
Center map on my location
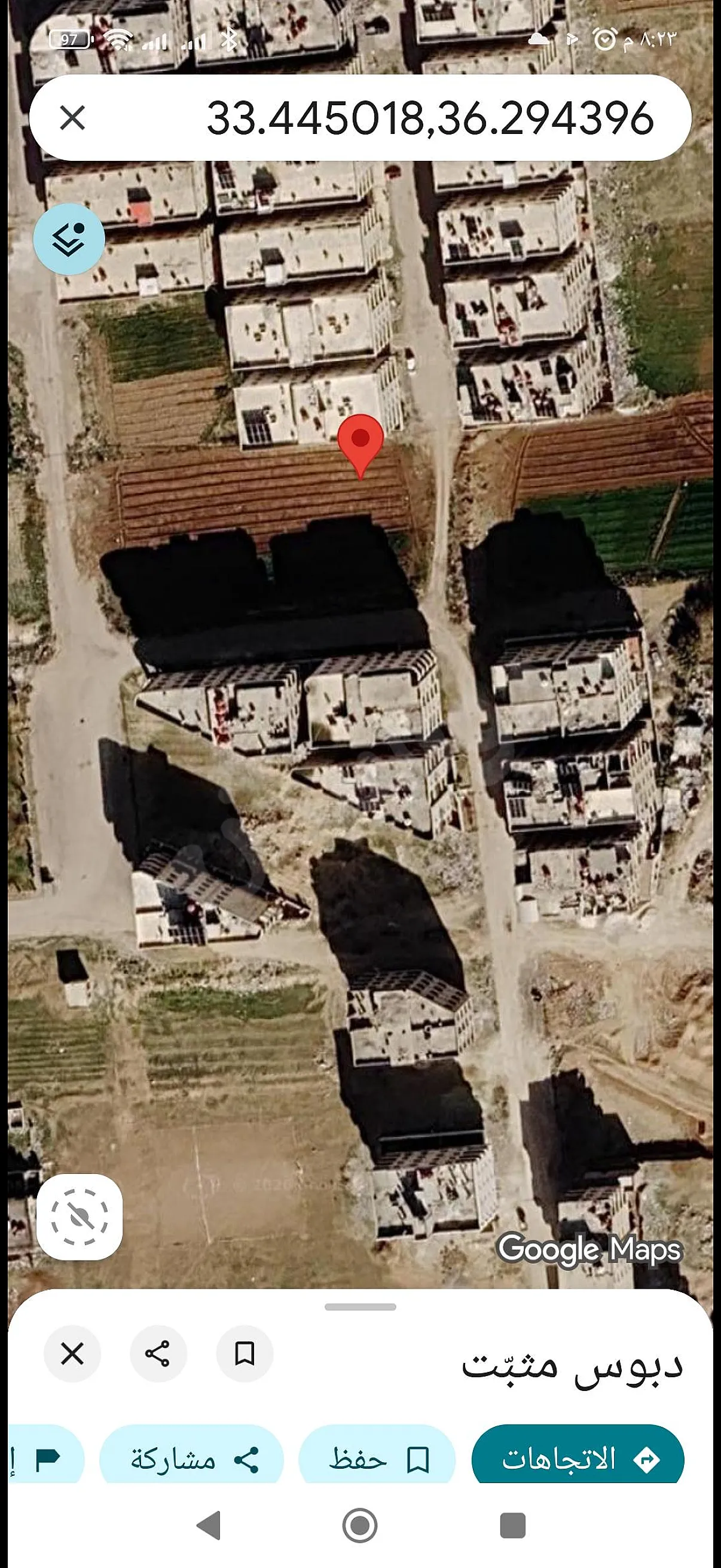click(80, 1218)
